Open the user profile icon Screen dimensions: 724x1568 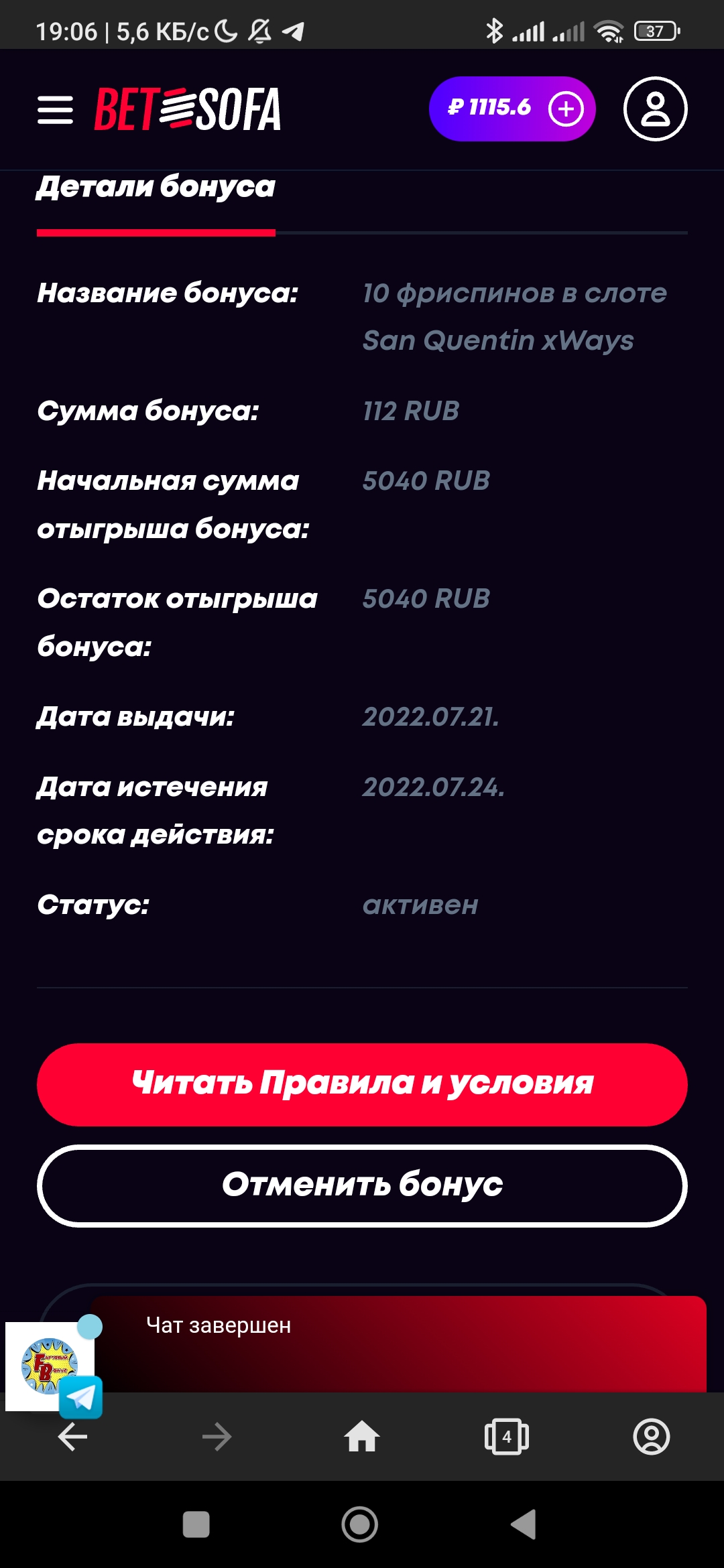(655, 109)
